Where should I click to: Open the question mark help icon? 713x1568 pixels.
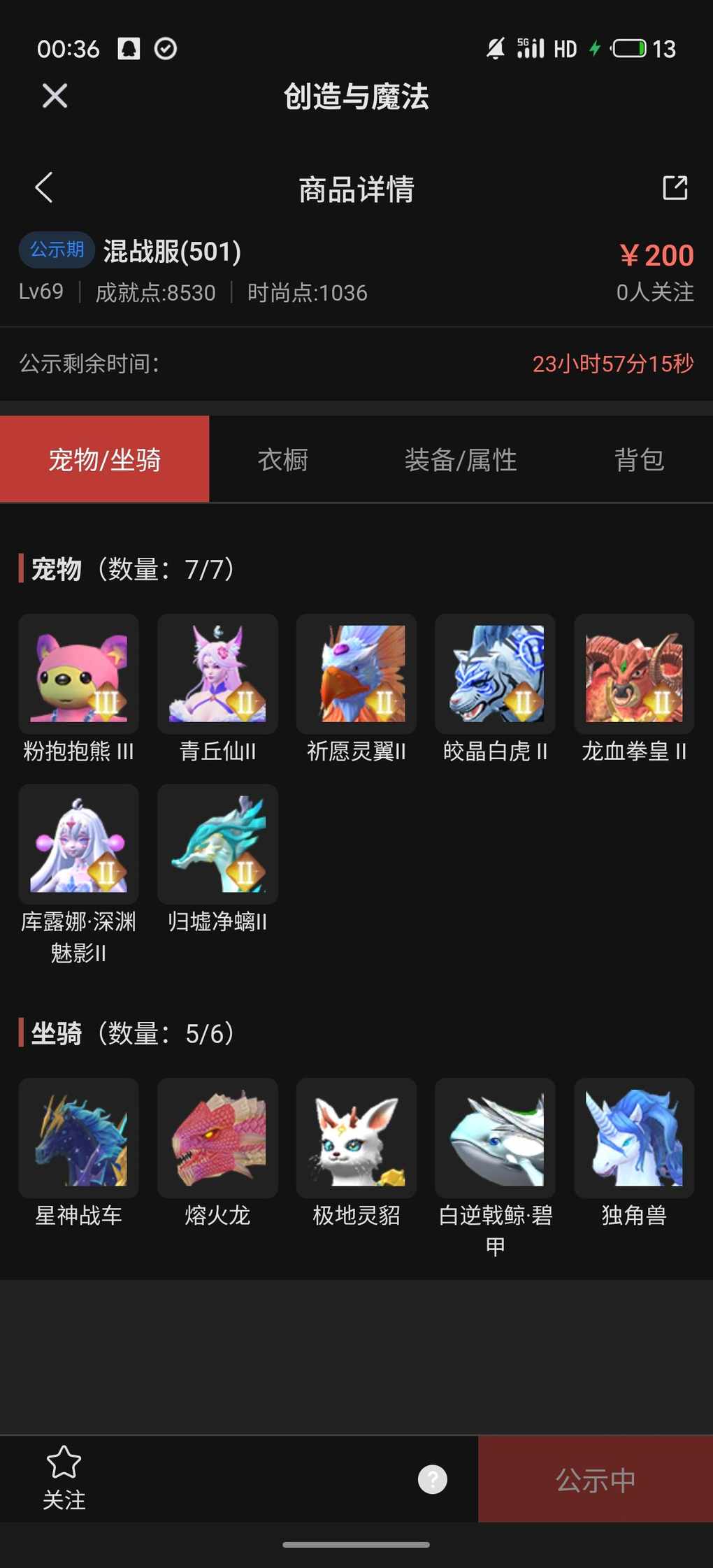coord(433,1479)
